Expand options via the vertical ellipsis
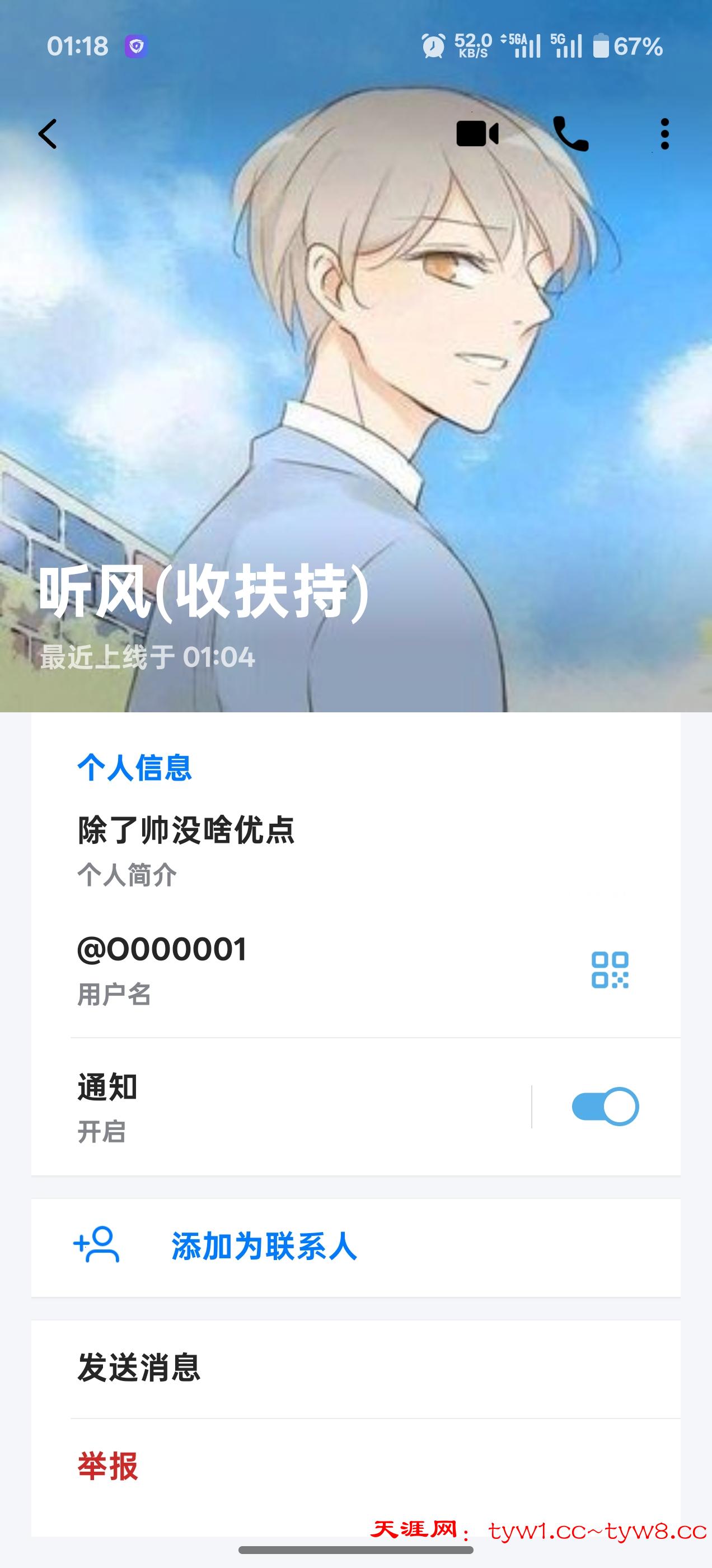Screen dimensions: 712x1568 [x=664, y=135]
